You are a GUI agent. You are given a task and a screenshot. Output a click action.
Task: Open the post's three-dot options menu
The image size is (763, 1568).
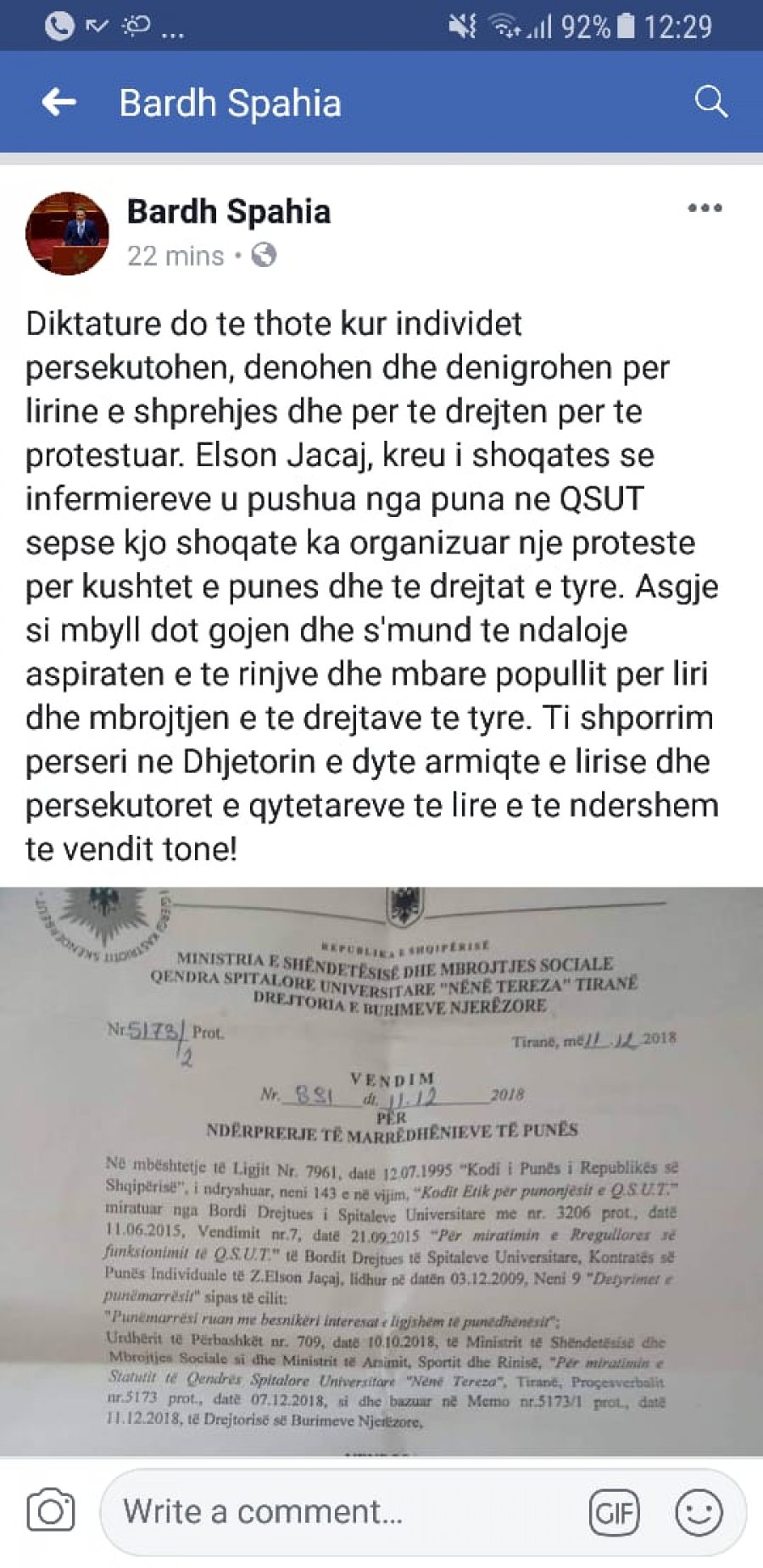point(705,208)
